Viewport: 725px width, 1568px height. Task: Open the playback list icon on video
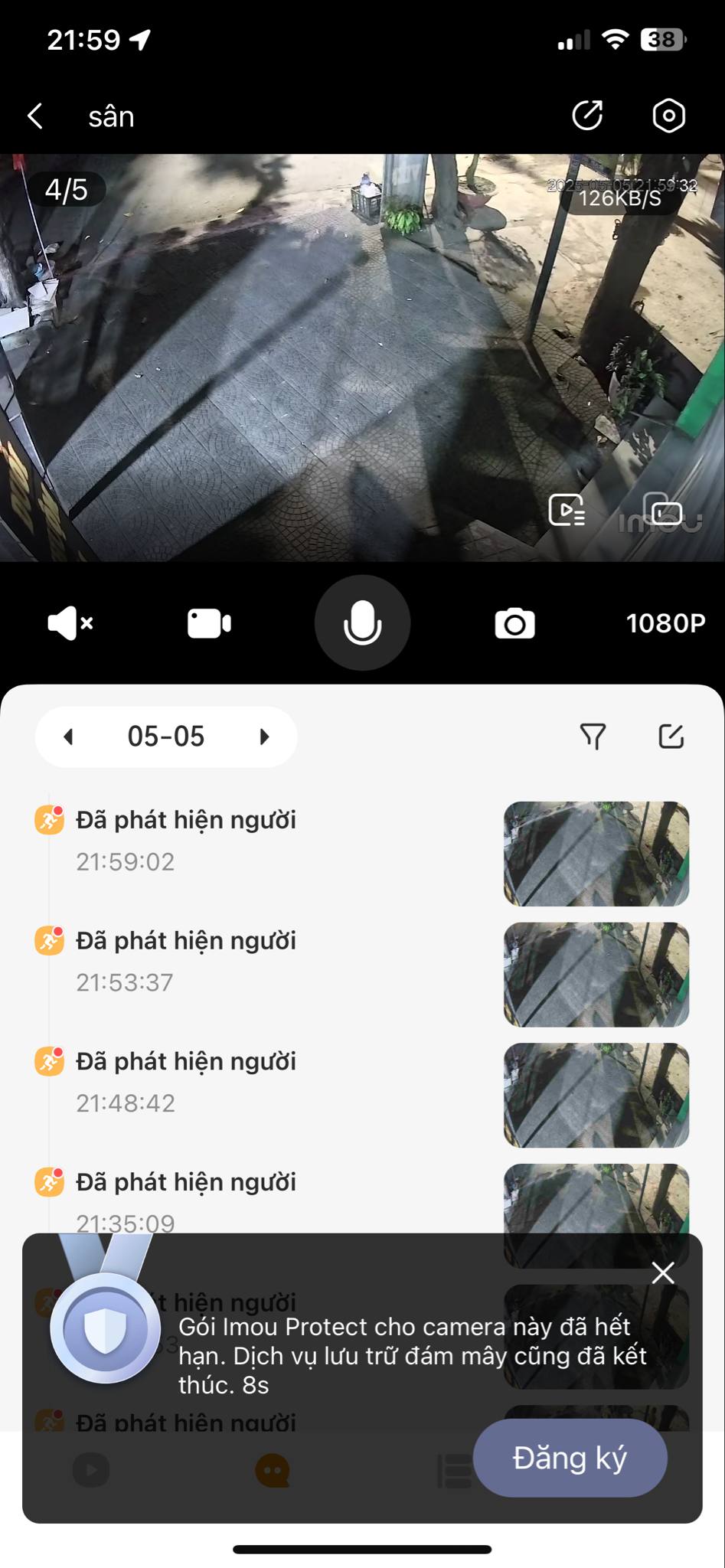[567, 510]
